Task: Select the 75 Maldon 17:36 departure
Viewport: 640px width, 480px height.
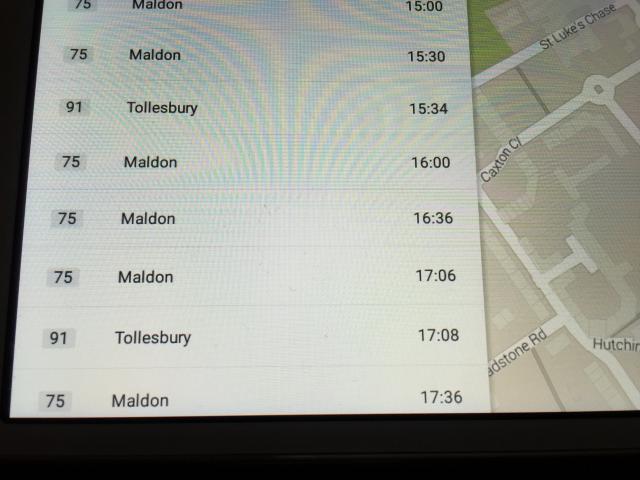Action: pyautogui.click(x=250, y=399)
